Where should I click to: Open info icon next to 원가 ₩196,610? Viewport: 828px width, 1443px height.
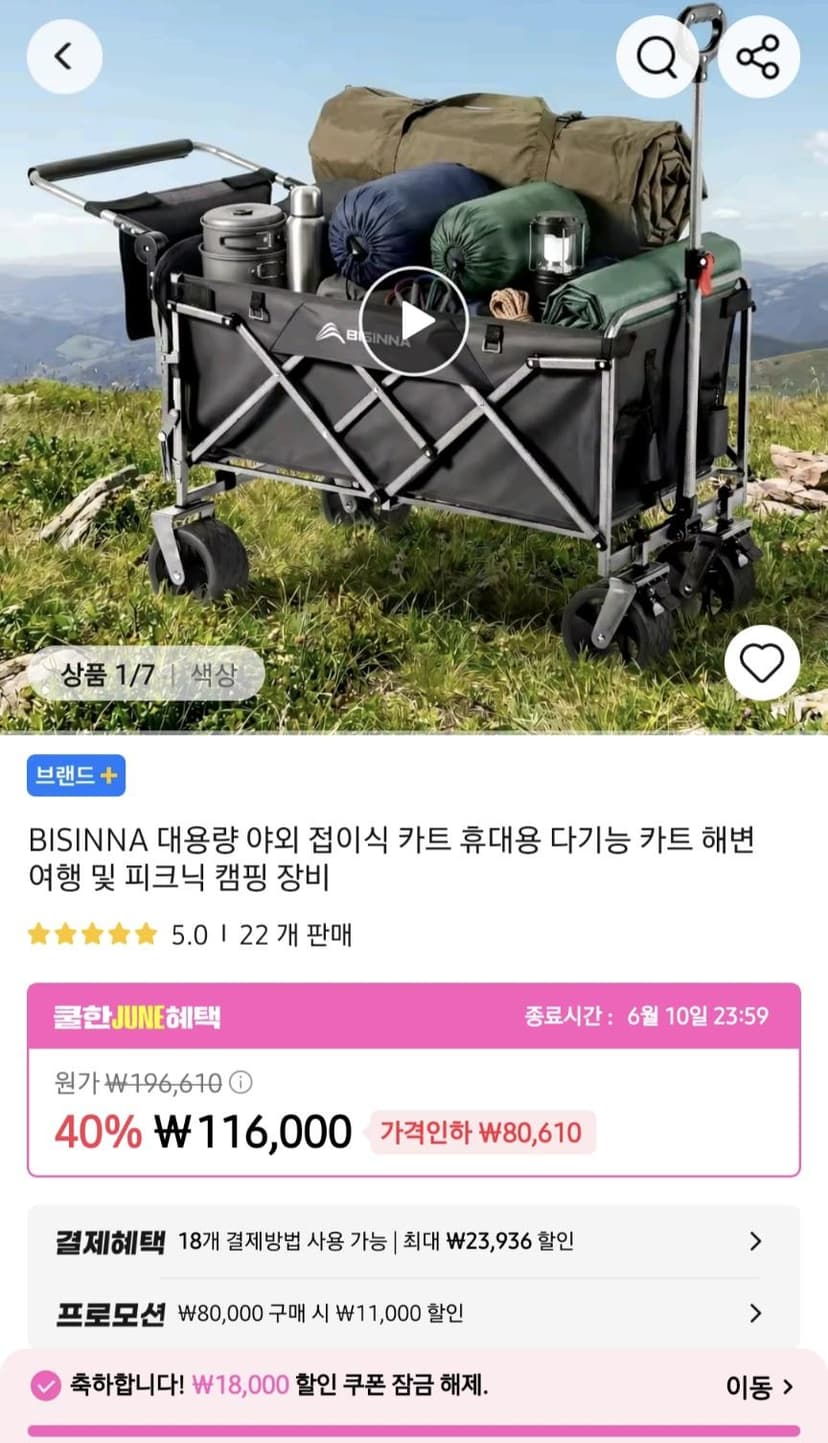(241, 1082)
